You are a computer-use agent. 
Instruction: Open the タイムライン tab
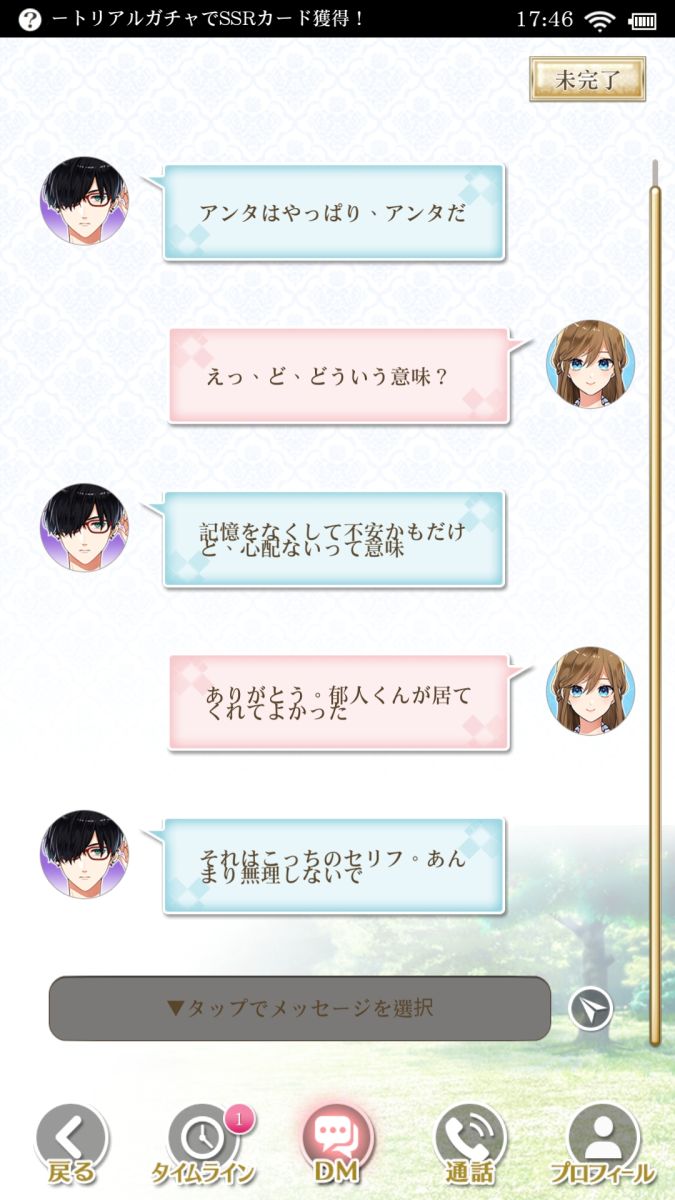click(203, 1143)
